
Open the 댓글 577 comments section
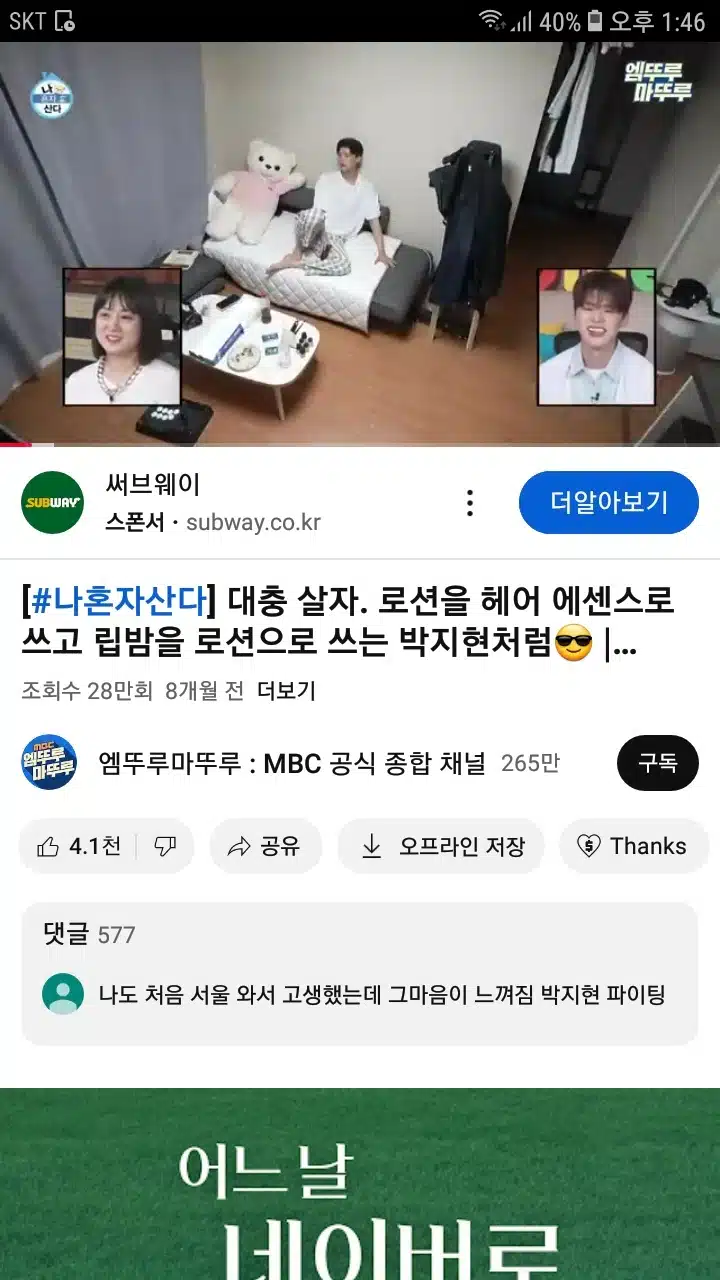[360, 974]
